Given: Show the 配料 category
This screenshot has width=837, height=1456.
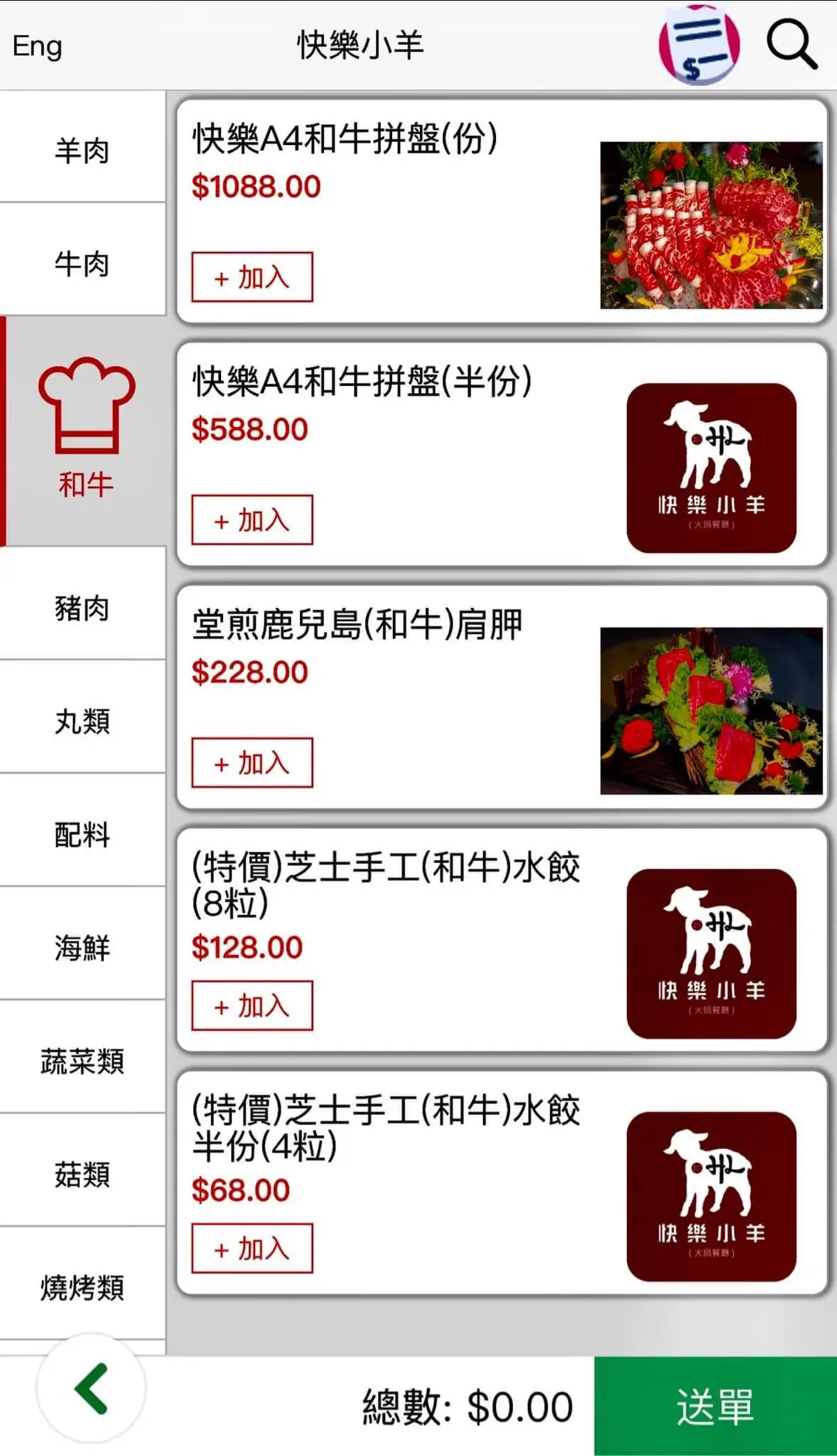Looking at the screenshot, I should point(82,834).
